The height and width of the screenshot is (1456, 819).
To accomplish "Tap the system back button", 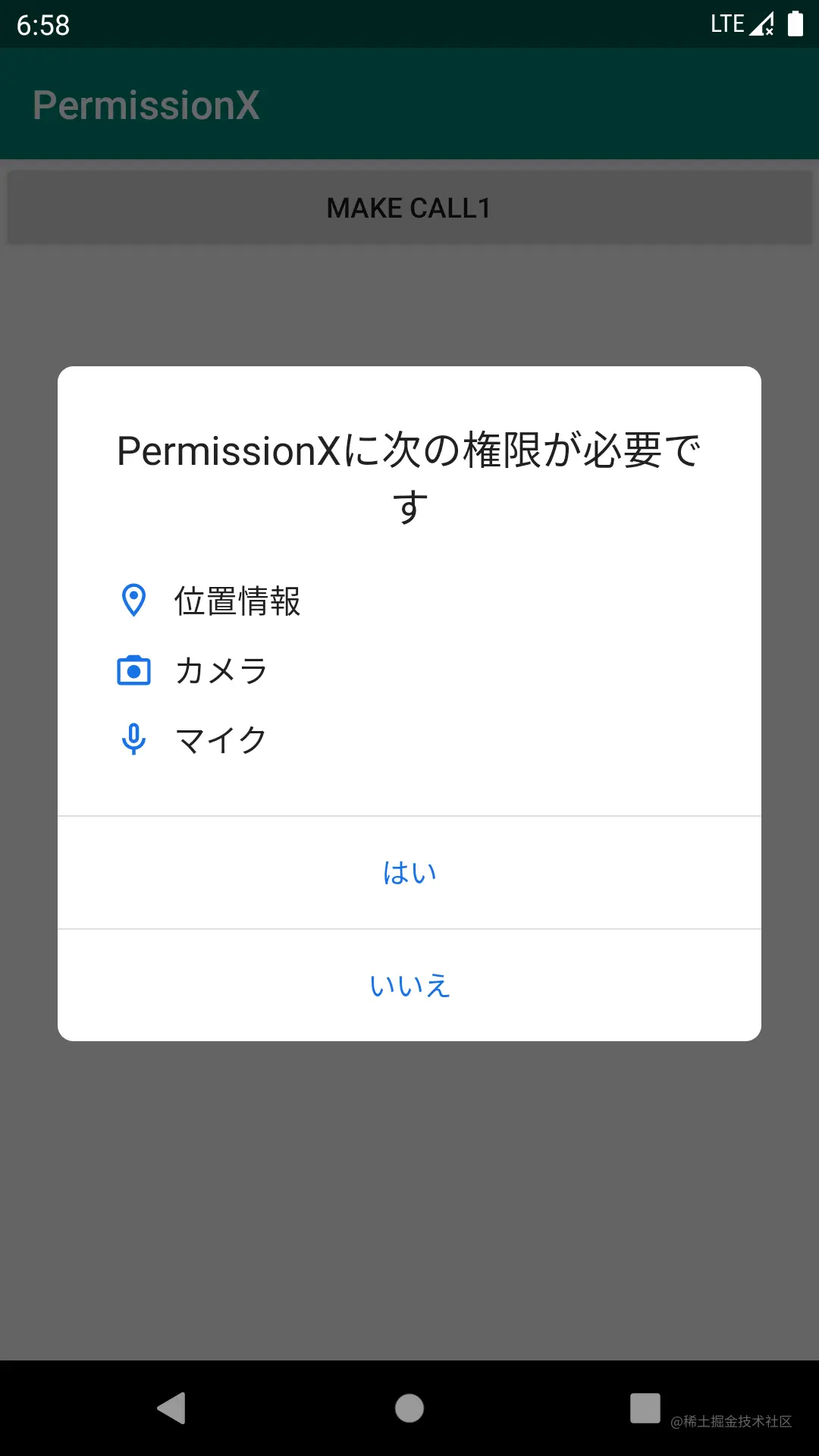I will coord(172,1408).
